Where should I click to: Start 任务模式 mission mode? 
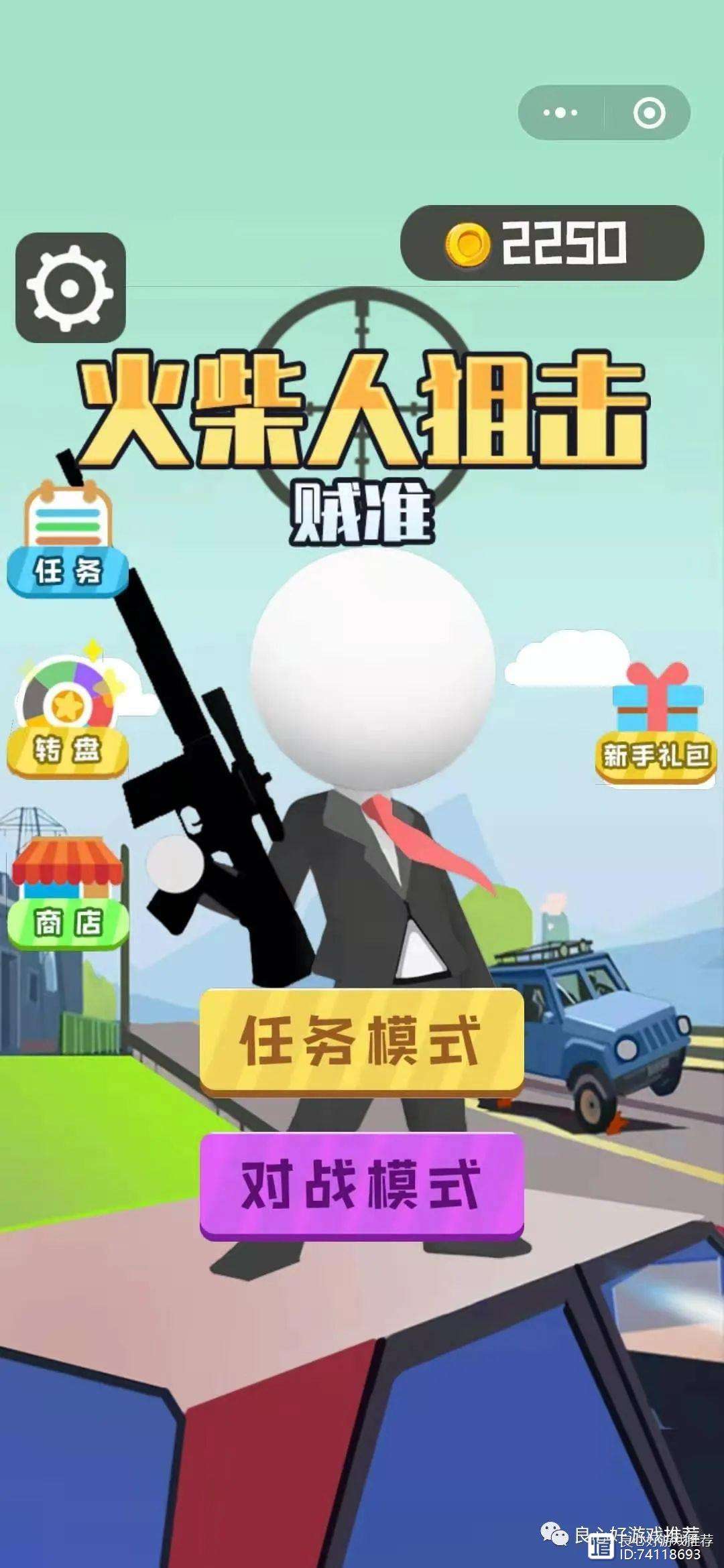click(x=361, y=1041)
